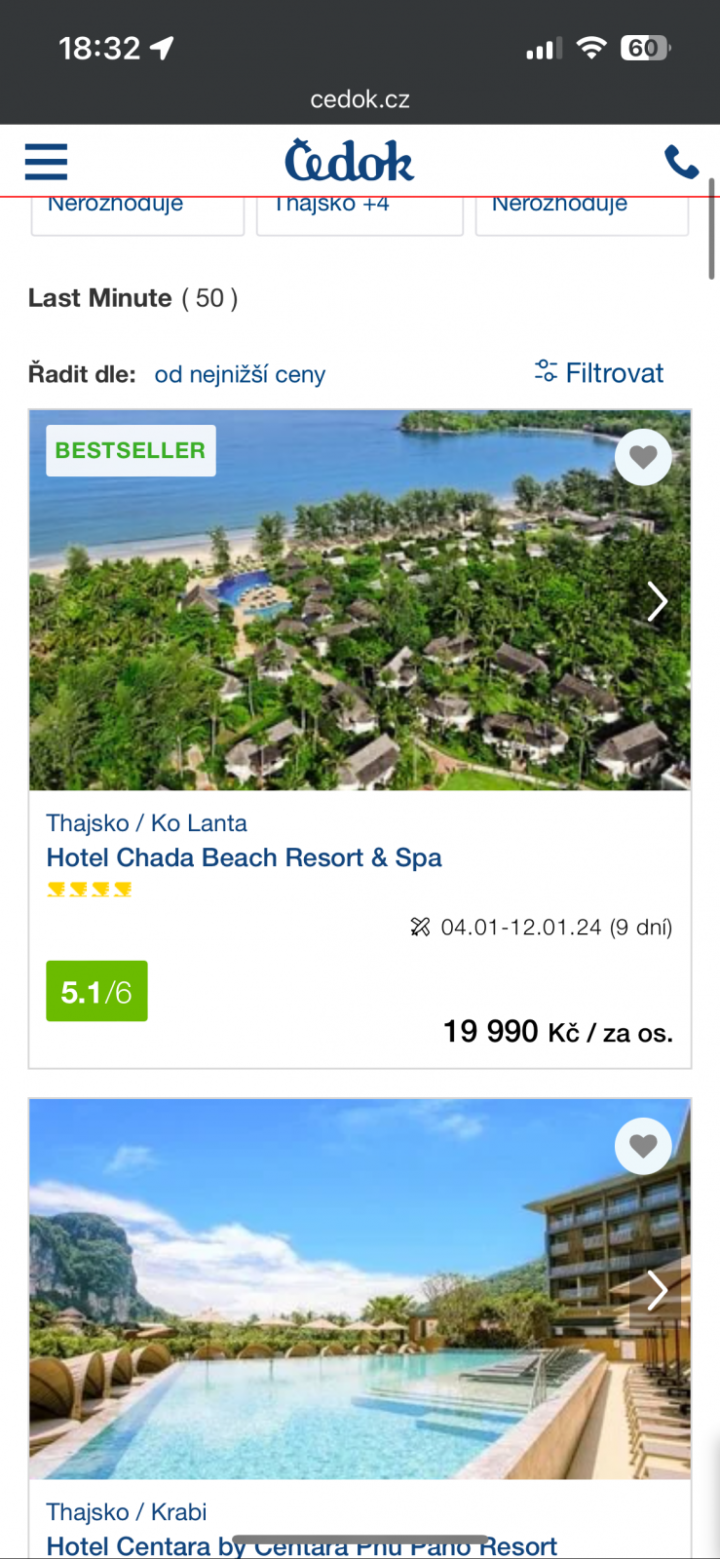Screen dimensions: 720x1559
Task: Favorite the Hotel Centara Krabi offer
Action: pos(643,1146)
